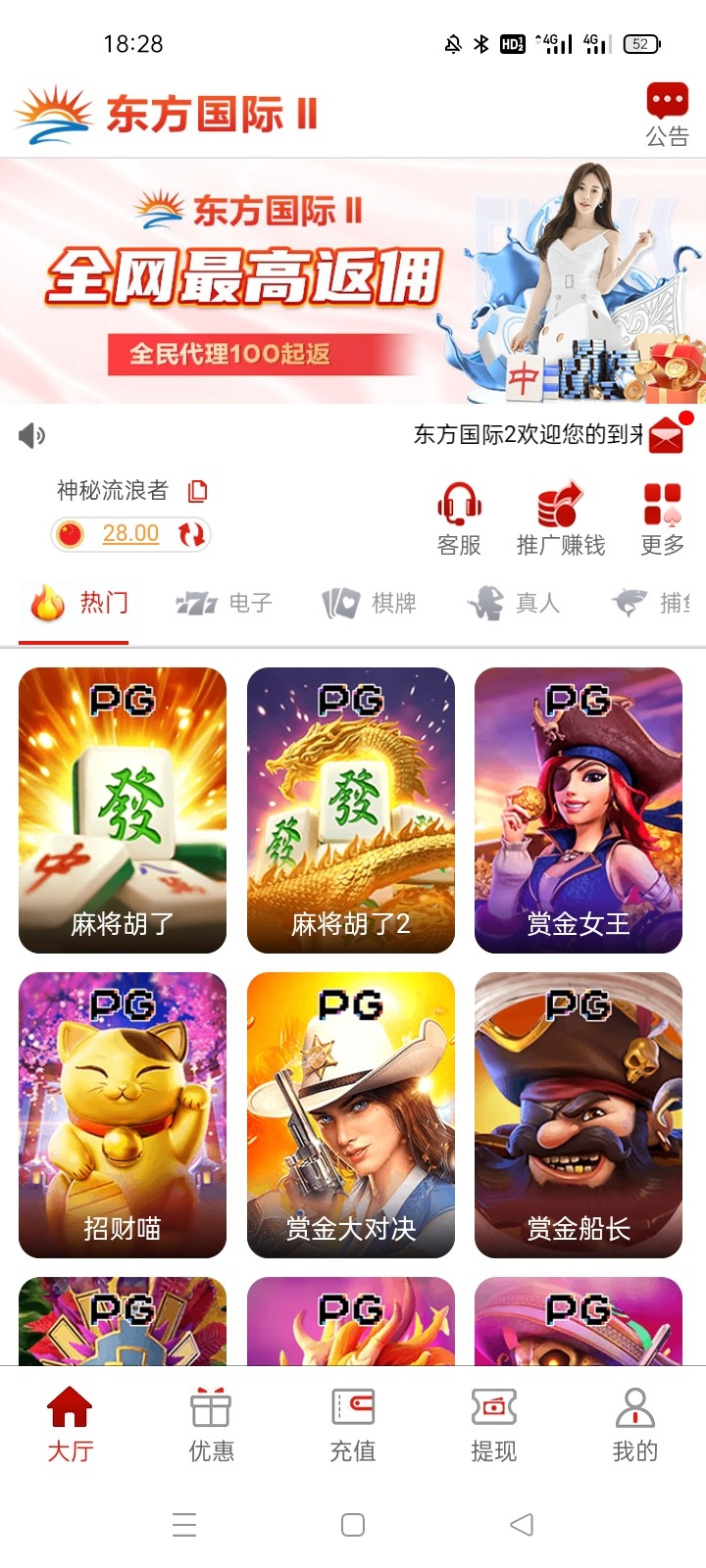This screenshot has height=1568, width=706.
Task: Open the 更多 menu
Action: coord(663,519)
